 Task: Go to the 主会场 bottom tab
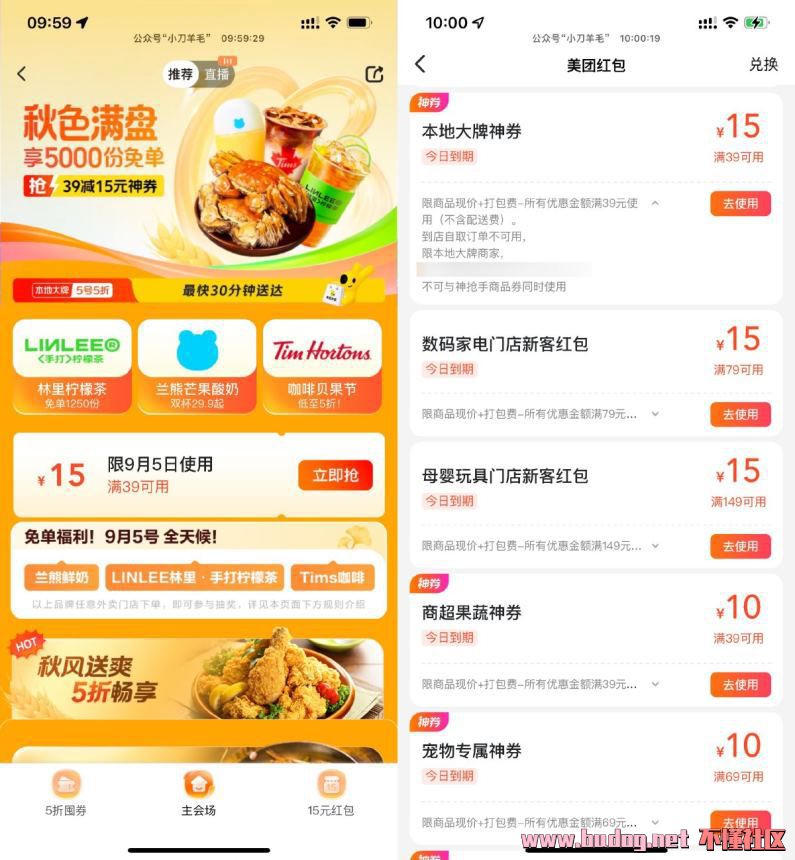[198, 794]
